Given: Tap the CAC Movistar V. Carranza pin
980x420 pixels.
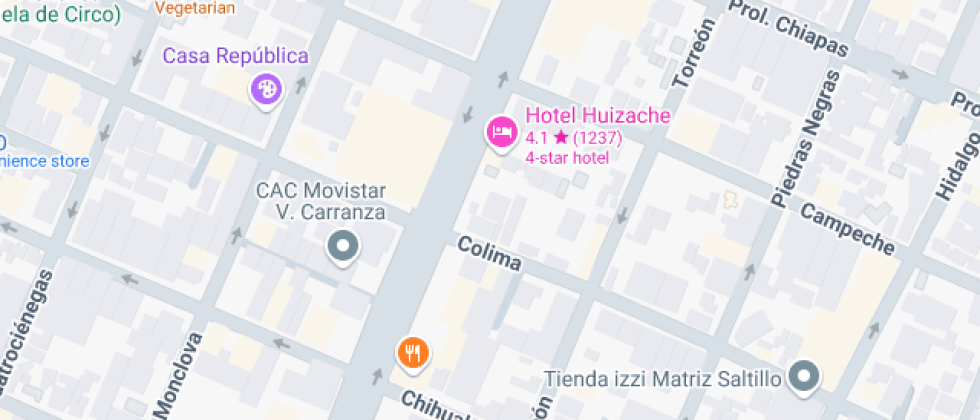Looking at the screenshot, I should (344, 245).
